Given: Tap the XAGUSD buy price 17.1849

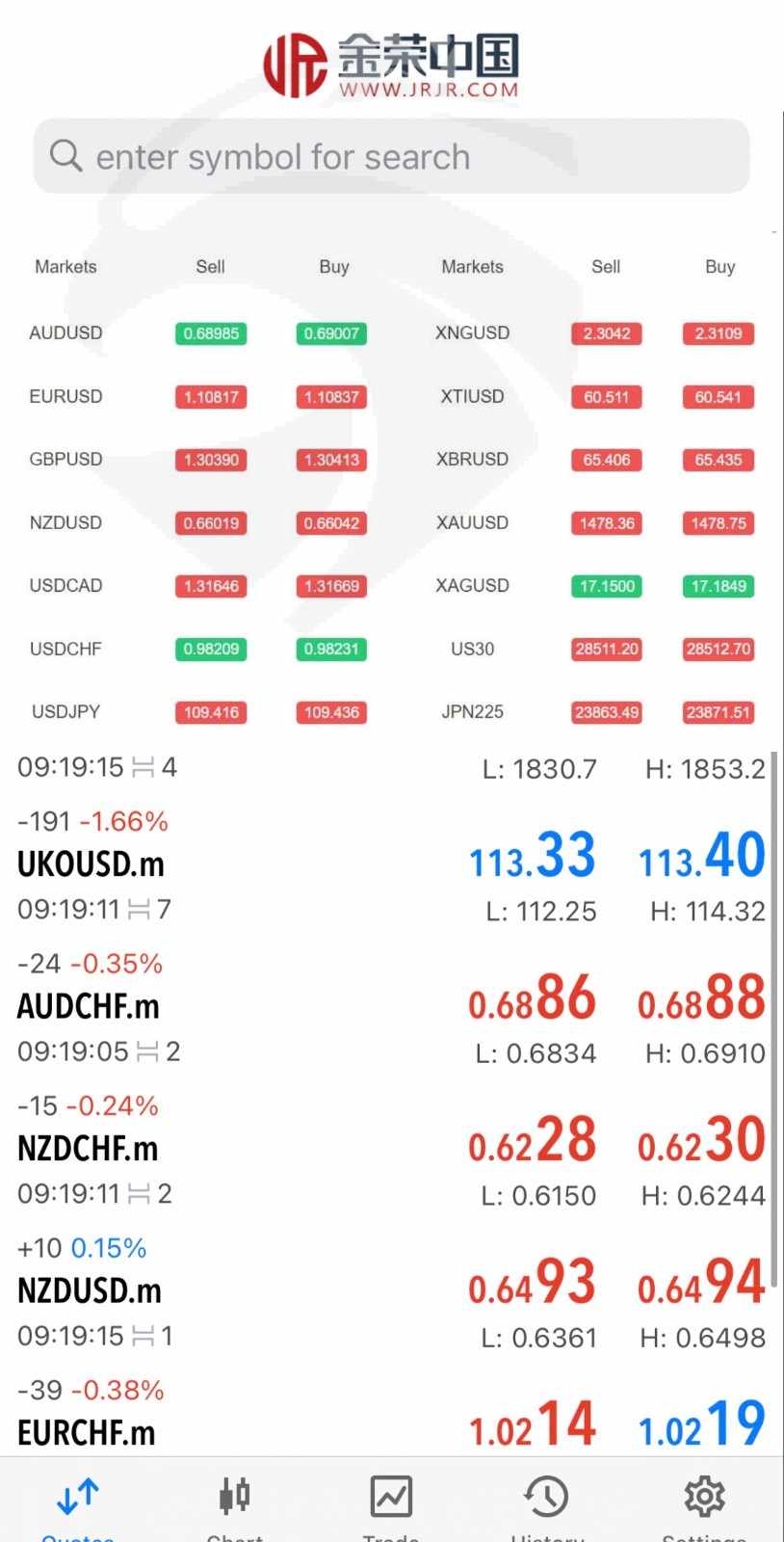Looking at the screenshot, I should click(719, 586).
